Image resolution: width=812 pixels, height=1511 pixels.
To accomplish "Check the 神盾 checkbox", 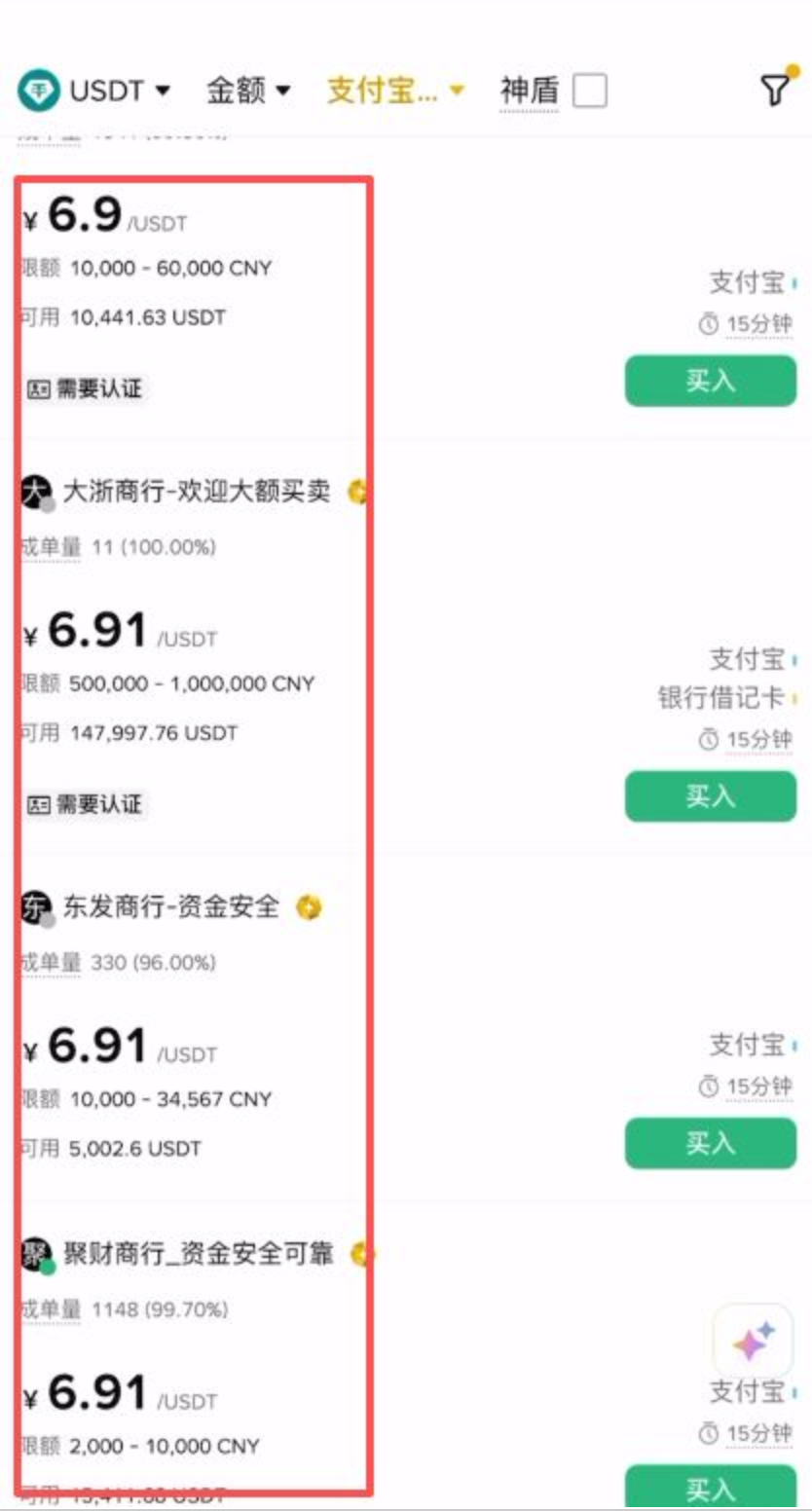I will [589, 92].
